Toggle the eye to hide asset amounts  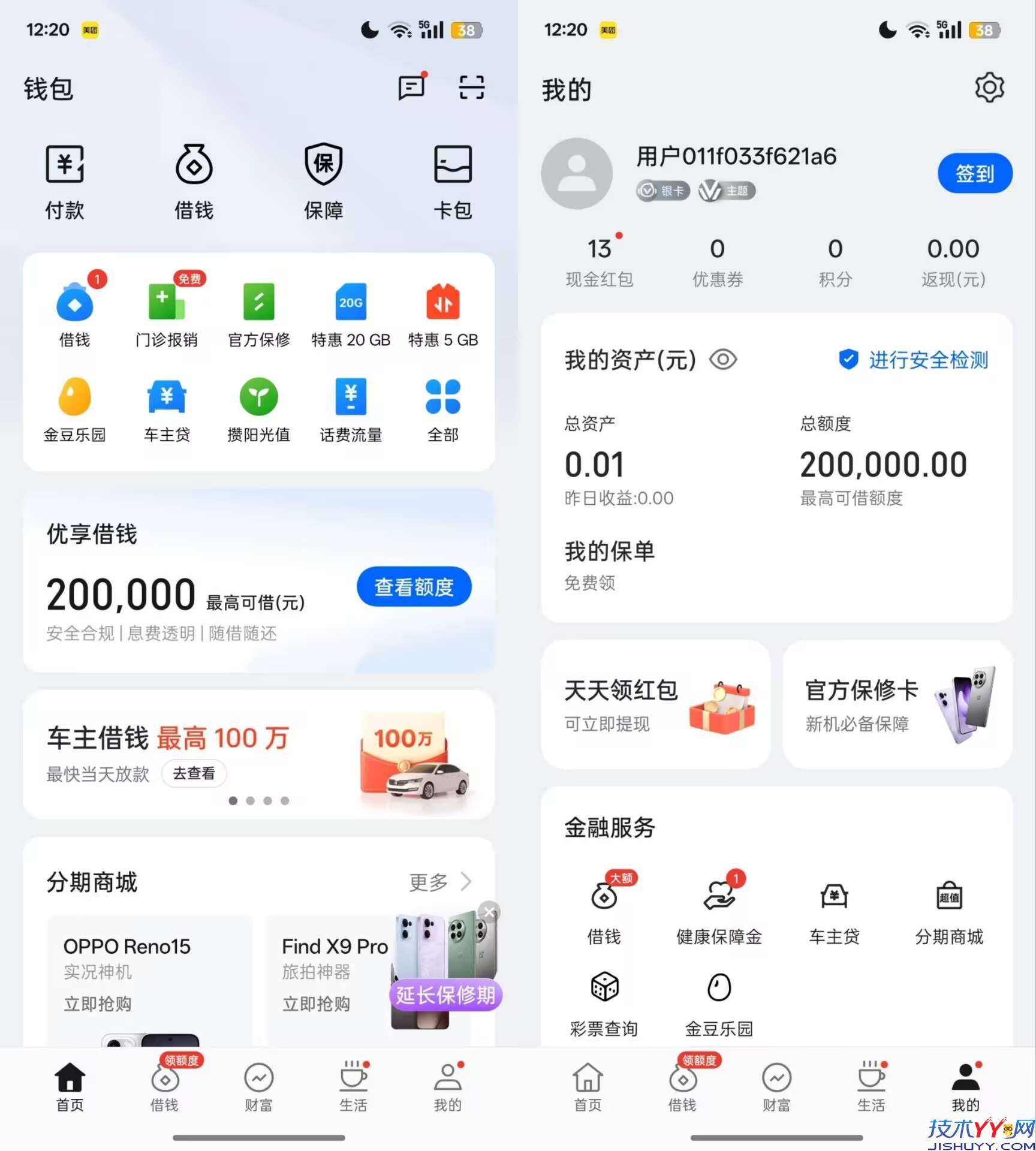724,360
